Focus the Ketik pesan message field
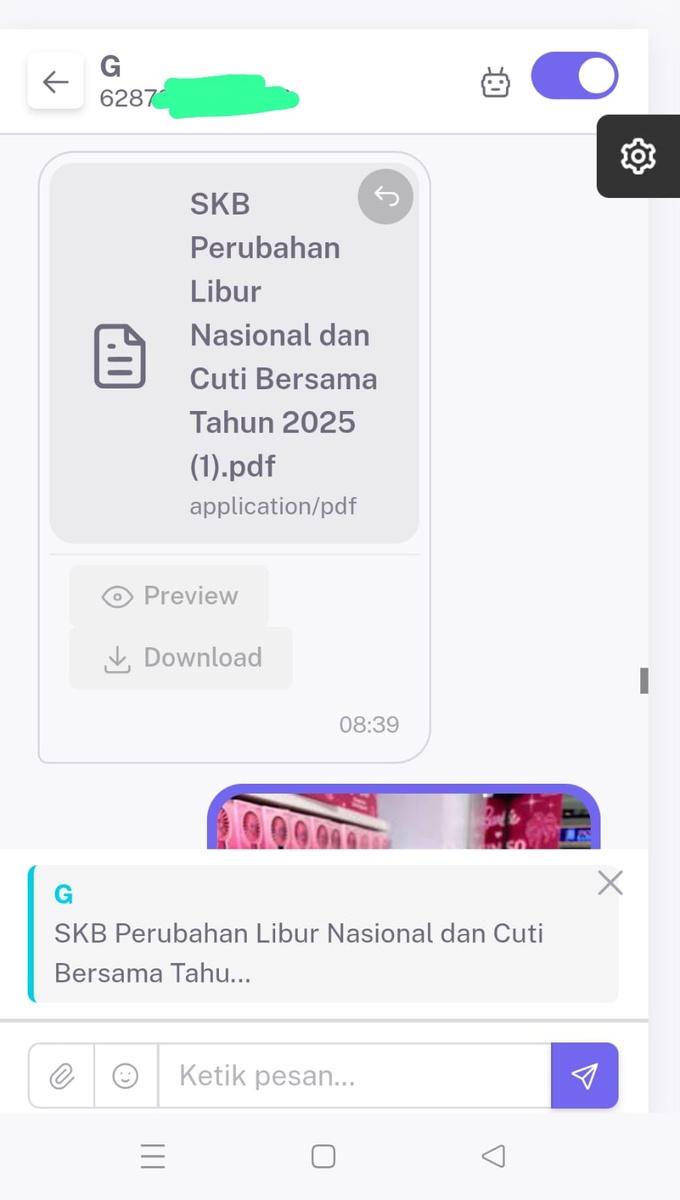The image size is (680, 1200). coord(355,1076)
